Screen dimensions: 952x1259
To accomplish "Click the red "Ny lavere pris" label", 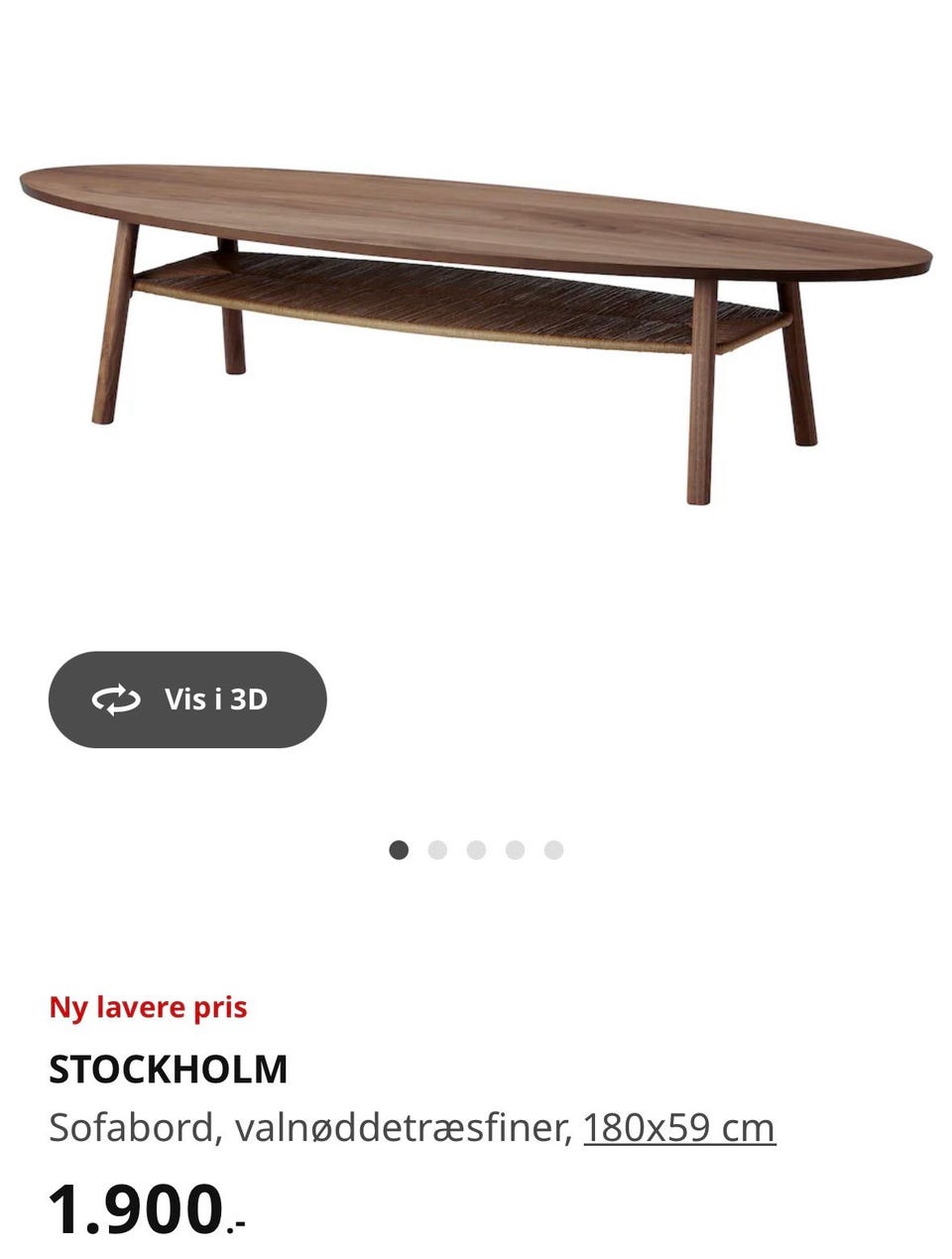I will 150,1007.
